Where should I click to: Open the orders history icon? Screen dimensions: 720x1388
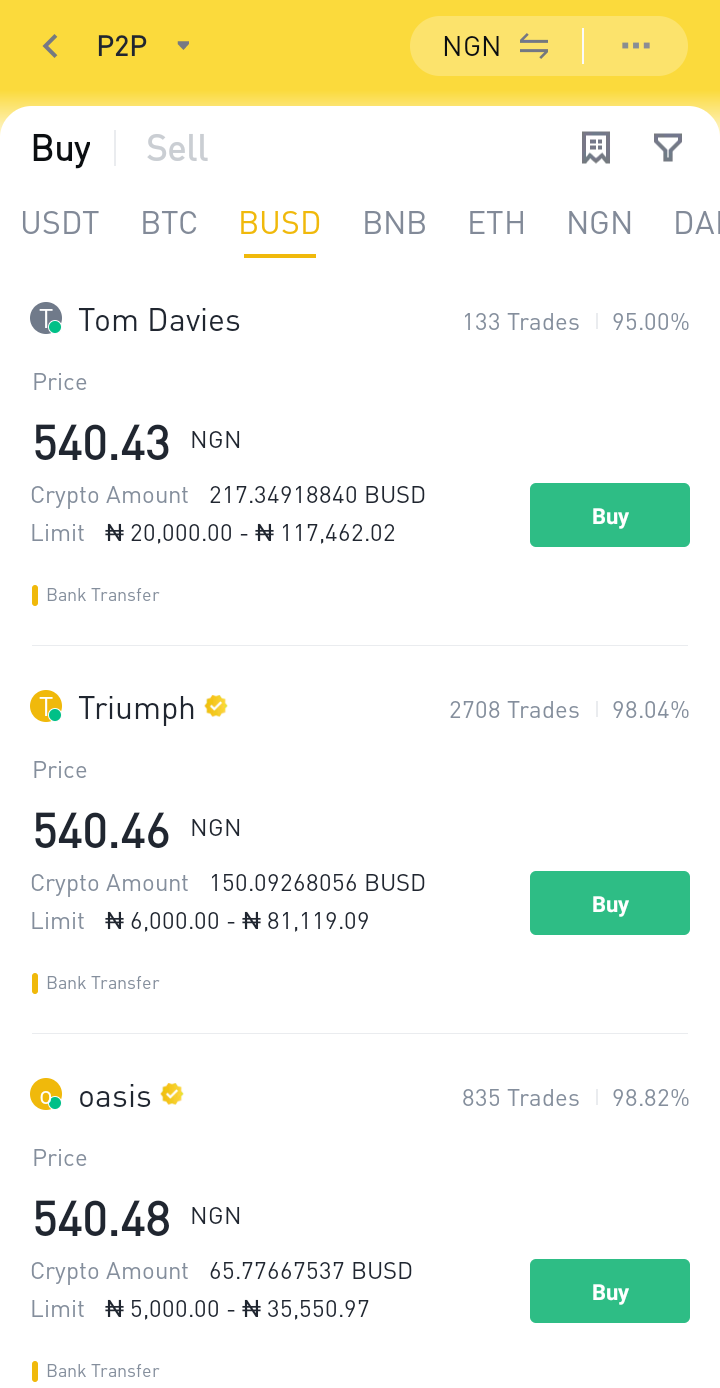click(x=596, y=148)
